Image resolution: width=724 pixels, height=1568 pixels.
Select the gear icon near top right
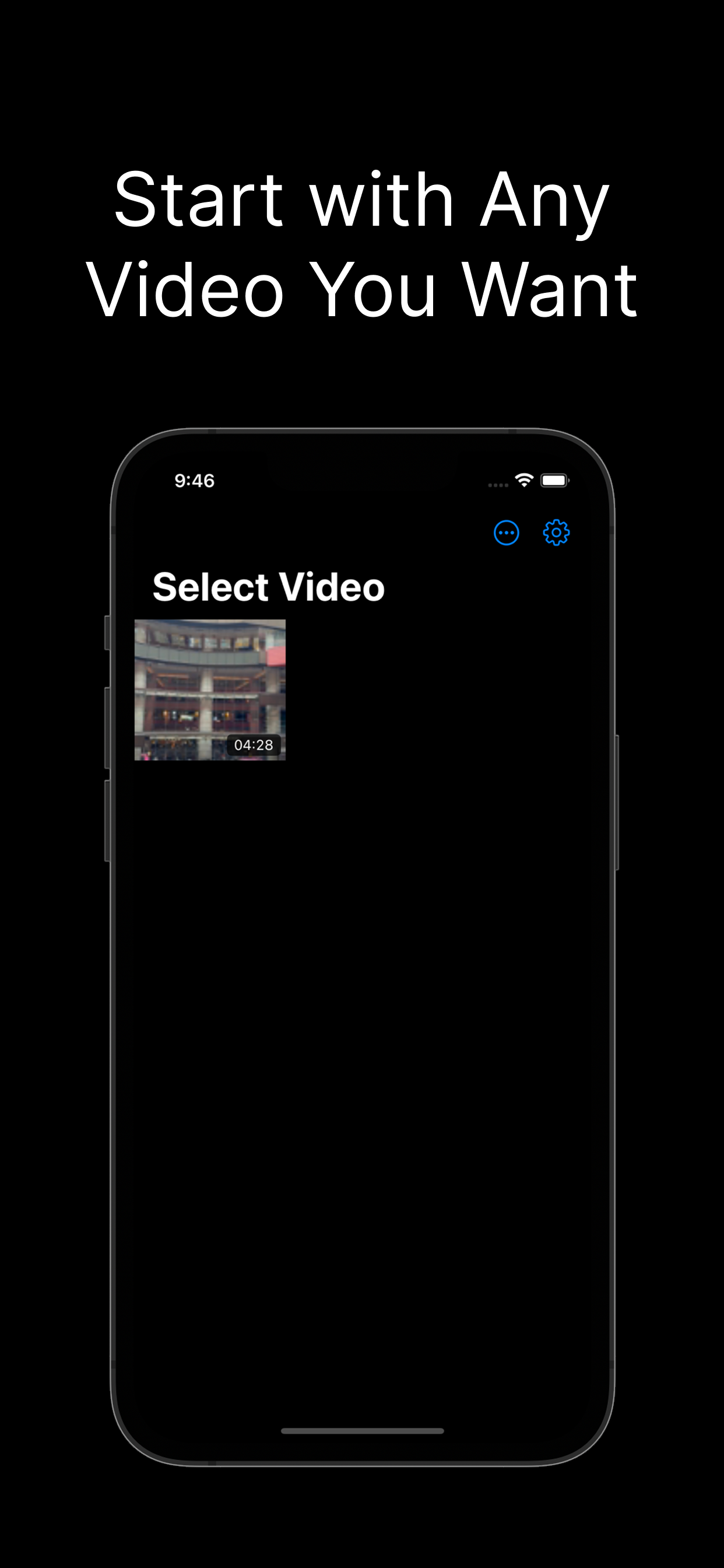555,532
